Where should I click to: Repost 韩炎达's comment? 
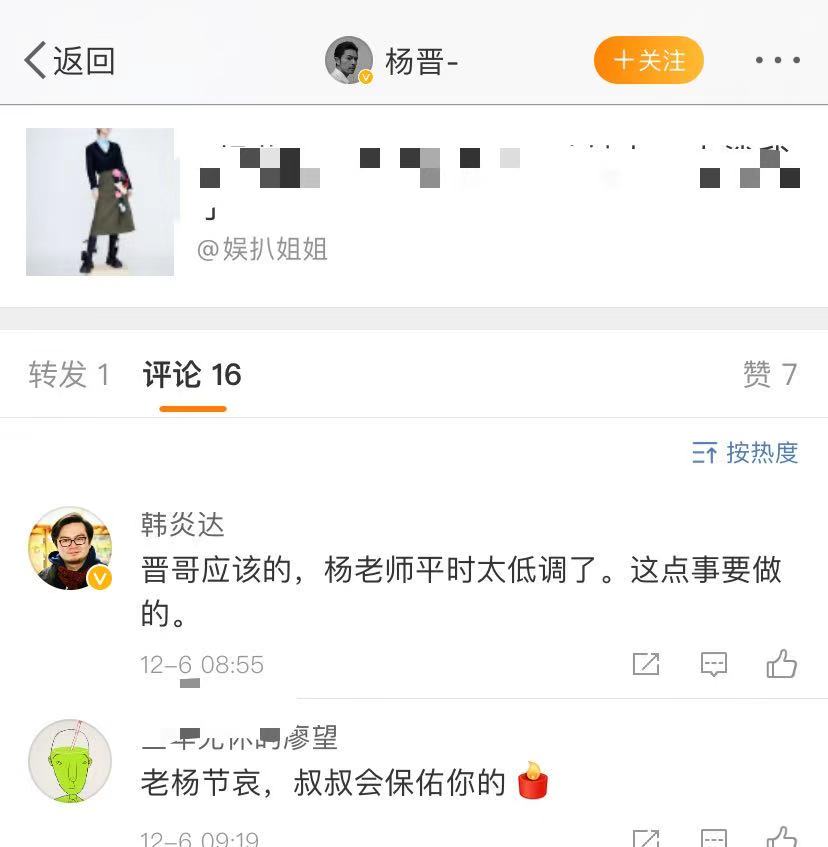pos(646,664)
